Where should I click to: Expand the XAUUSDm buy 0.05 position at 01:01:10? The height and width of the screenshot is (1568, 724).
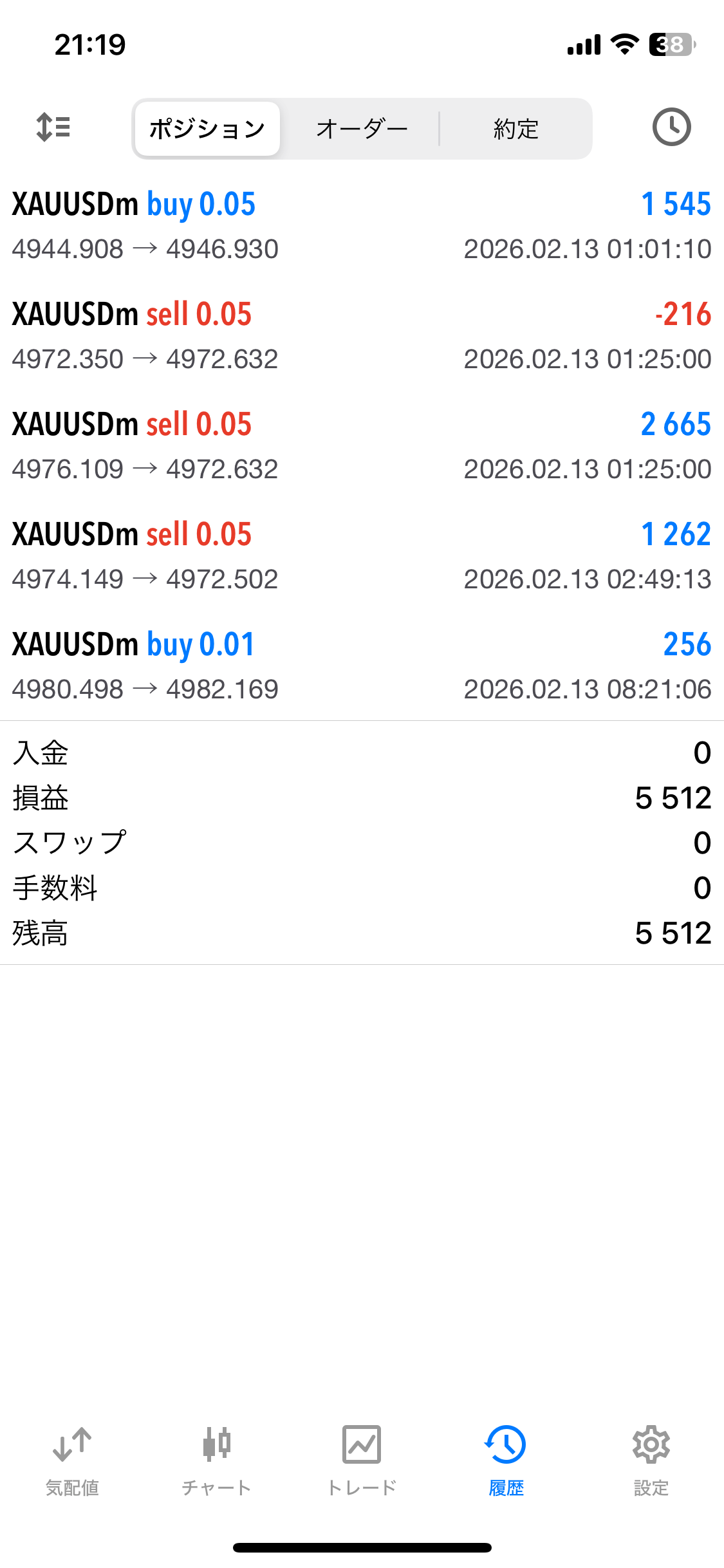tap(362, 226)
